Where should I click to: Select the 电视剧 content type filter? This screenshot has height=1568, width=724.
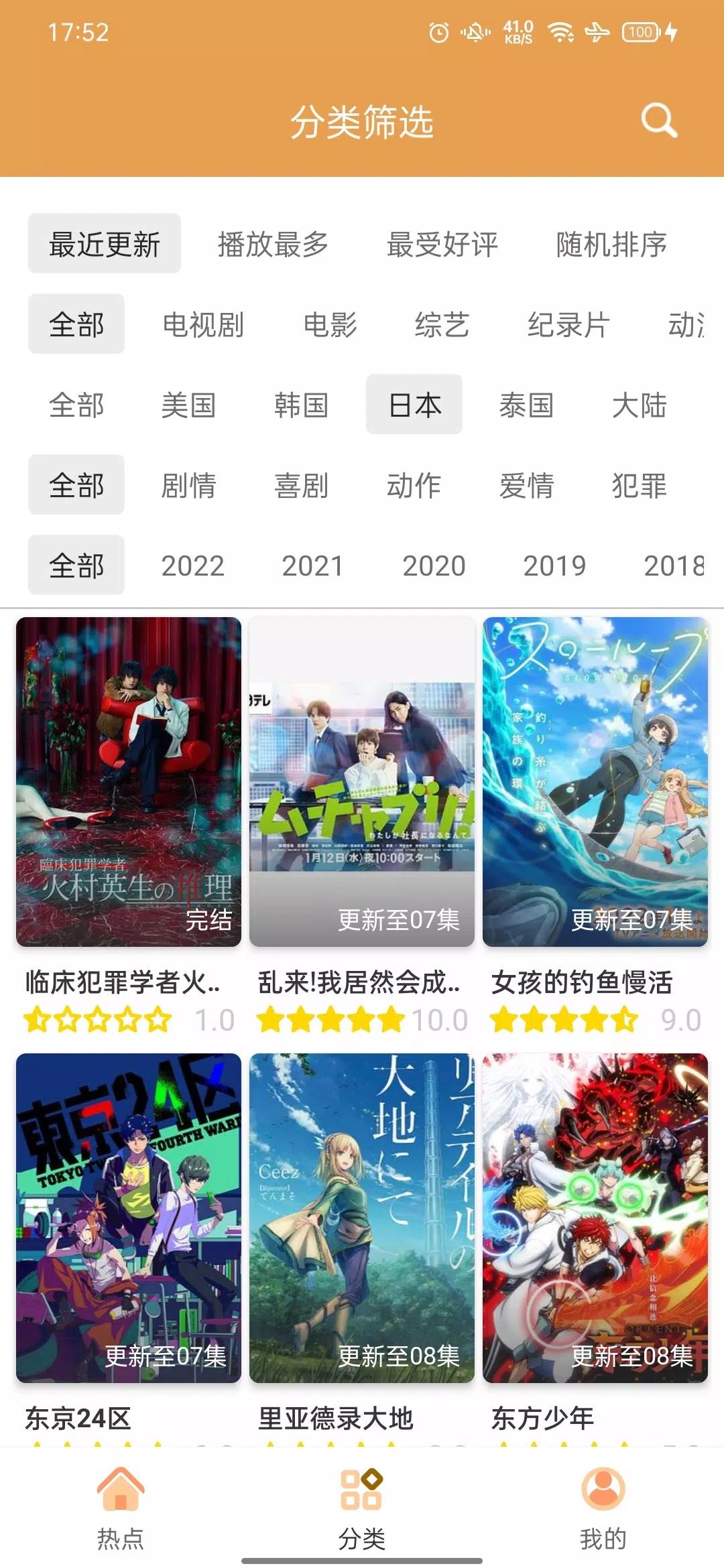click(202, 324)
